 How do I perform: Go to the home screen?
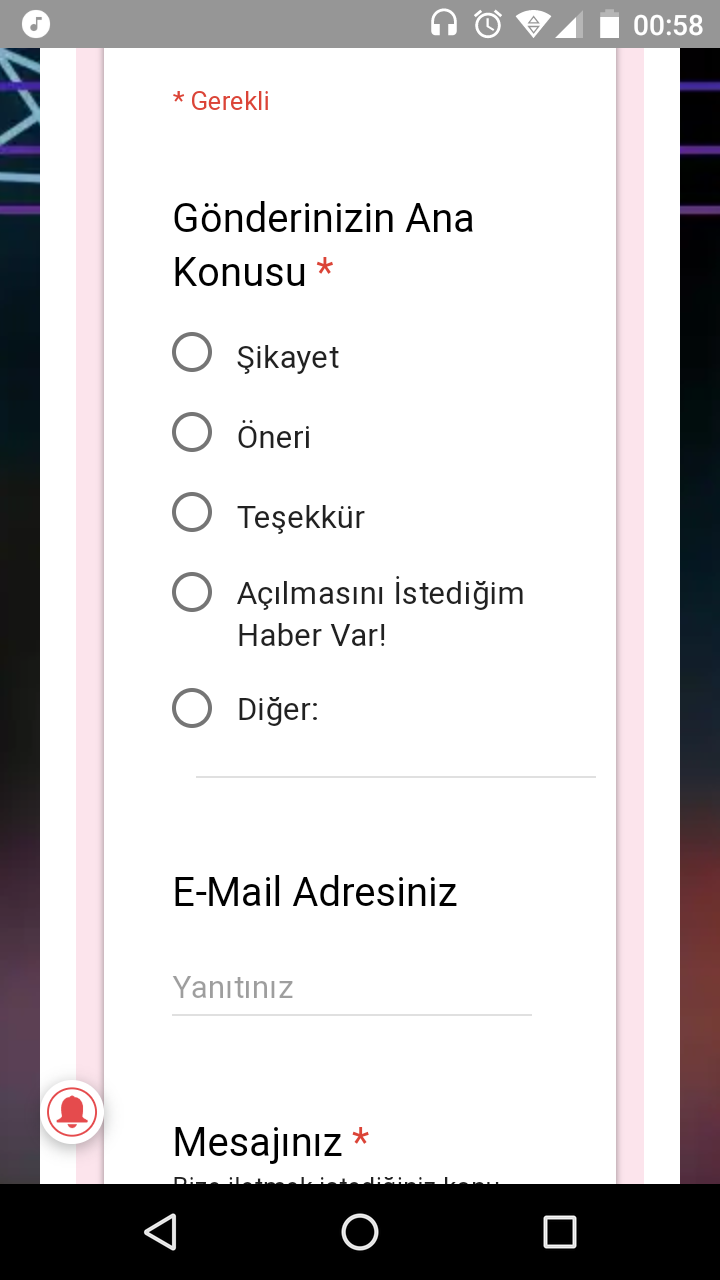(360, 1232)
